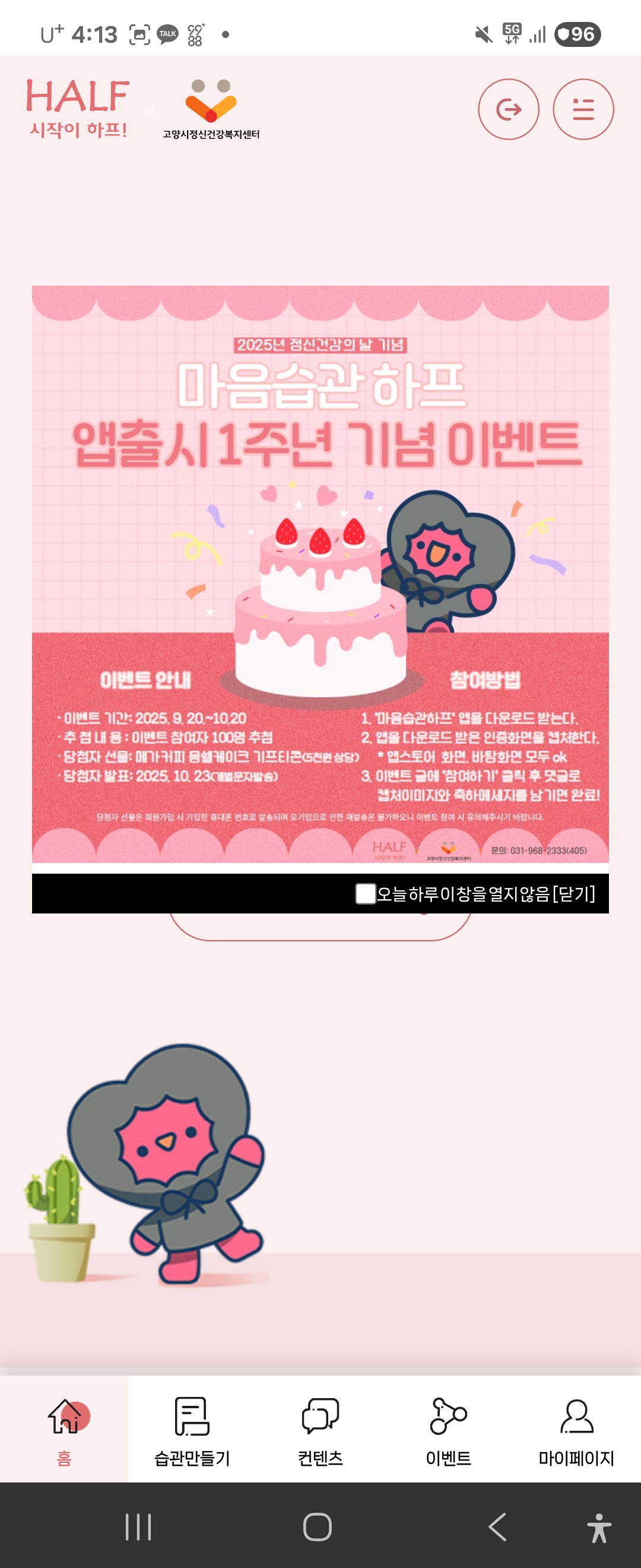
Task: Tap the logout arrow icon
Action: 509,109
